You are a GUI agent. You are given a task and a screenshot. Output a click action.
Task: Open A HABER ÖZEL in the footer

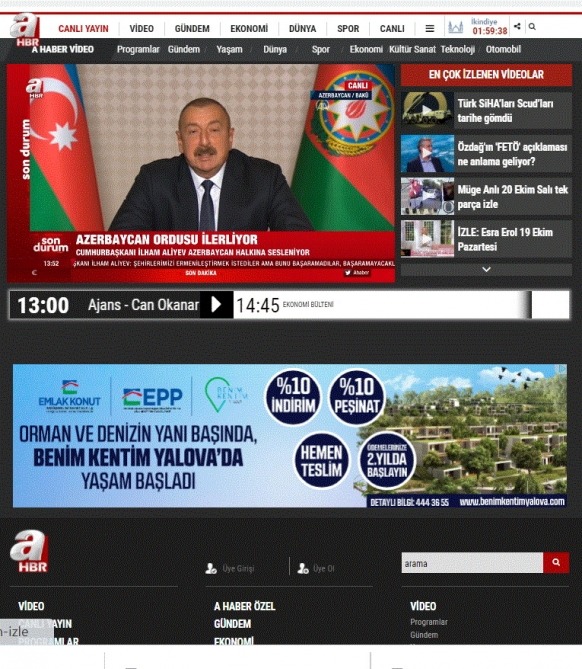244,606
